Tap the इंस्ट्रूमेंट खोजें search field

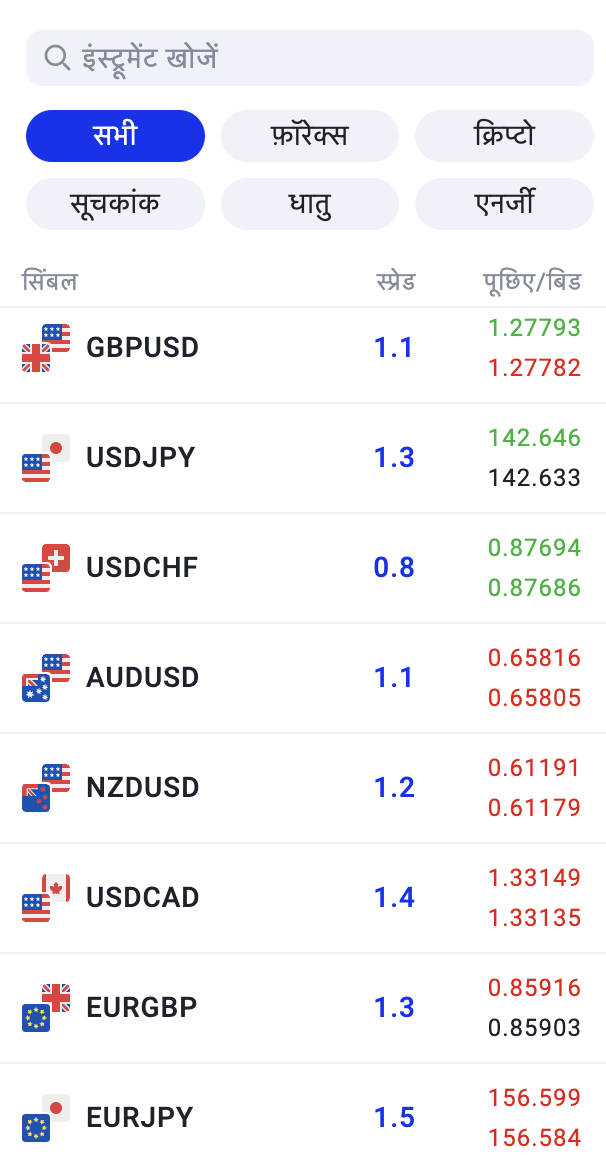pos(310,57)
